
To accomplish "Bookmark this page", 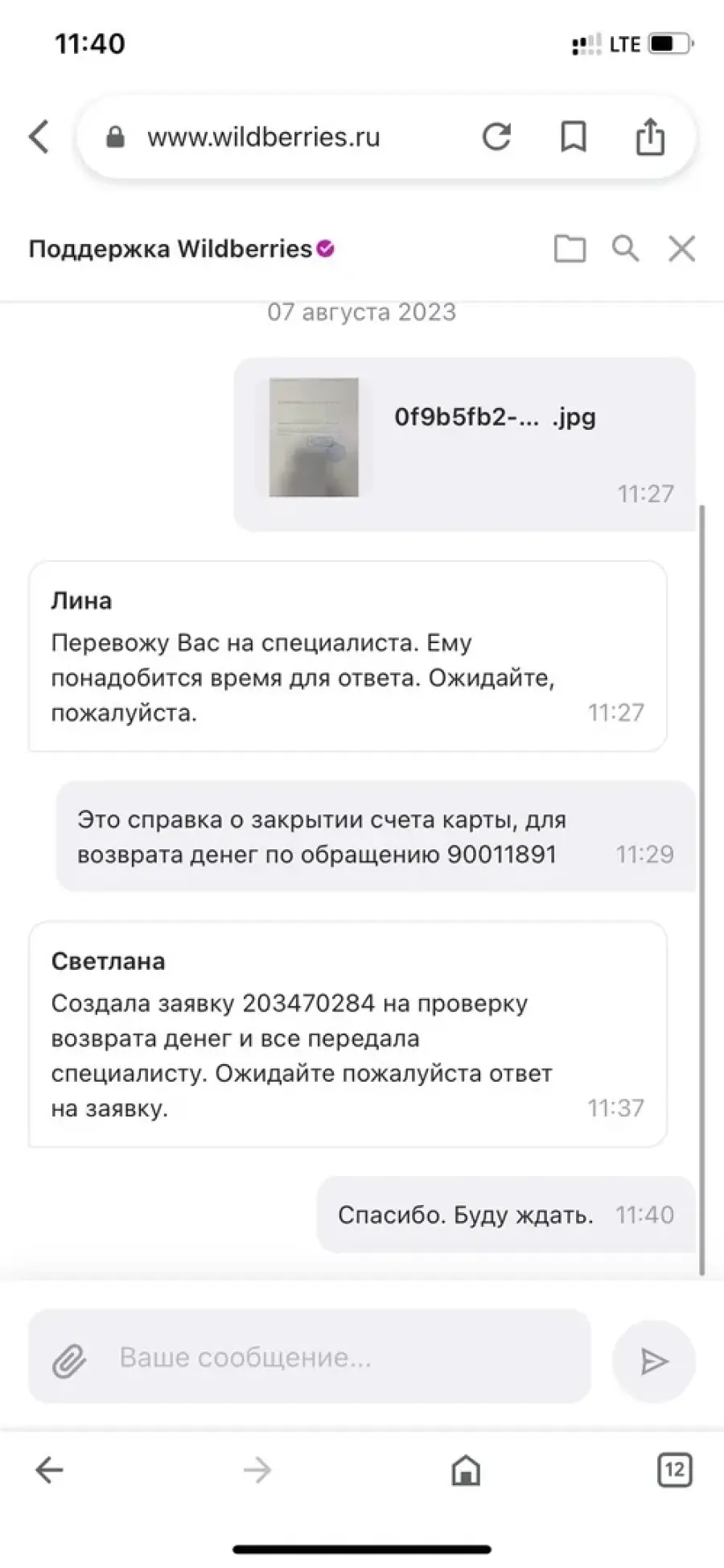I will [573, 137].
